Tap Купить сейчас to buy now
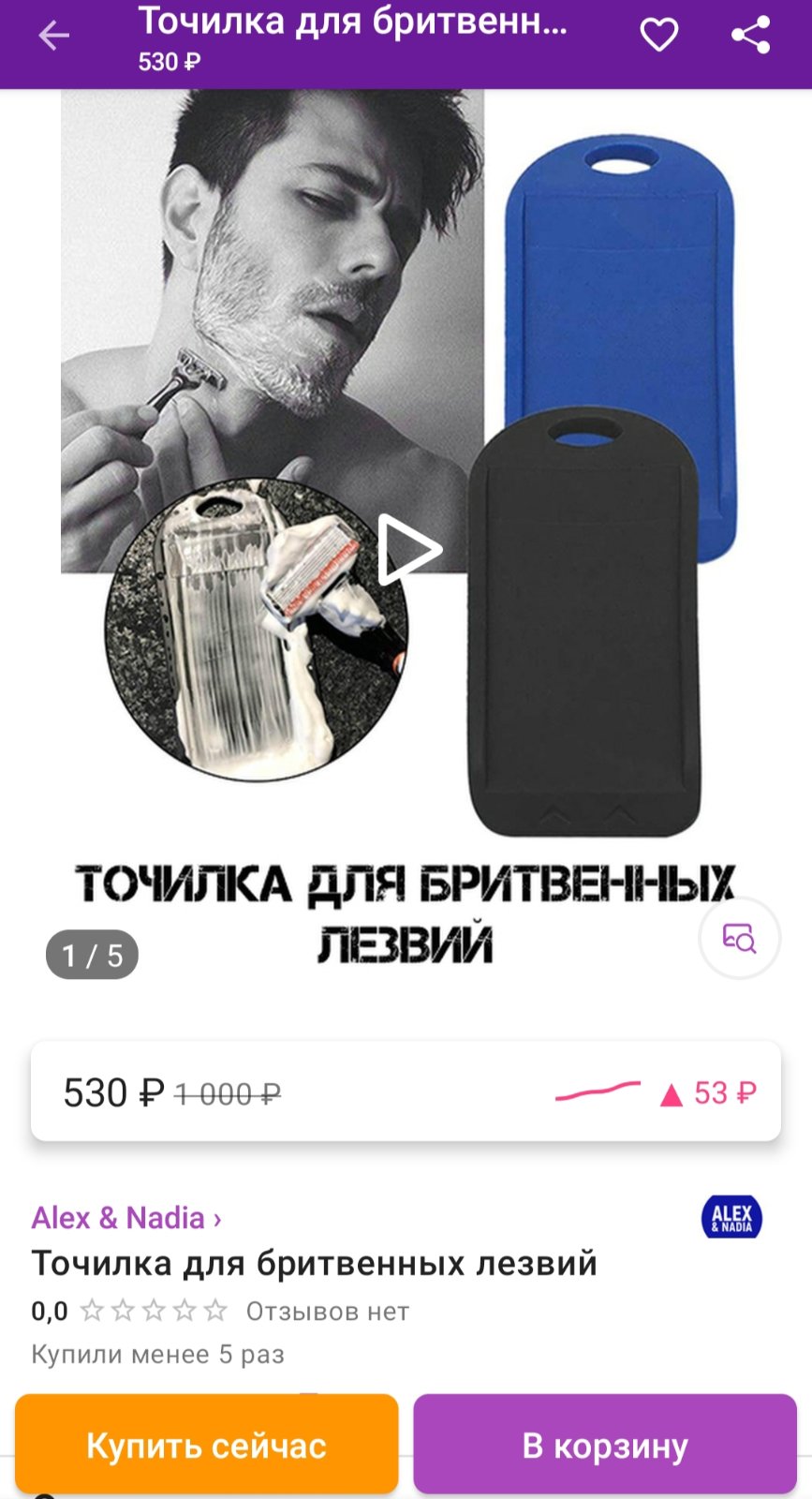This screenshot has width=812, height=1499. pyautogui.click(x=207, y=1444)
